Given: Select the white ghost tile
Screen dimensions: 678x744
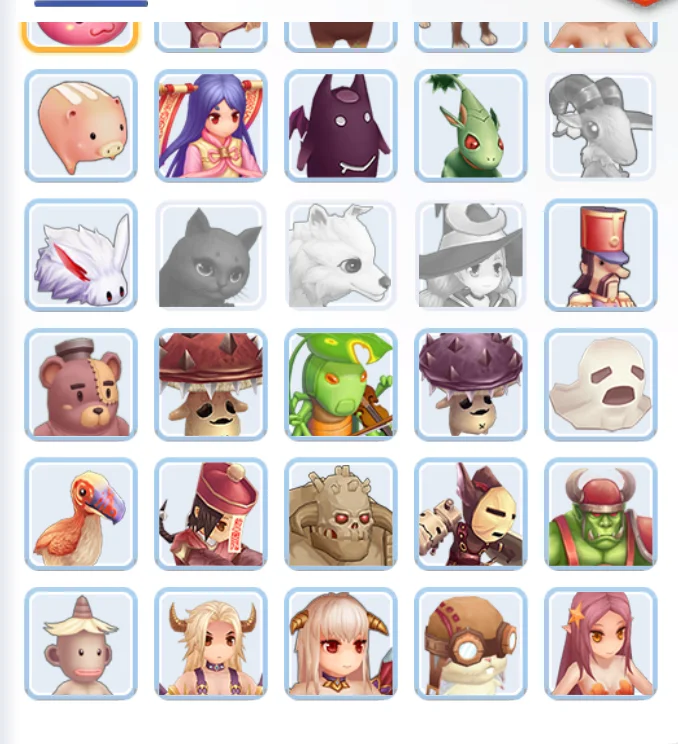Looking at the screenshot, I should [x=601, y=385].
